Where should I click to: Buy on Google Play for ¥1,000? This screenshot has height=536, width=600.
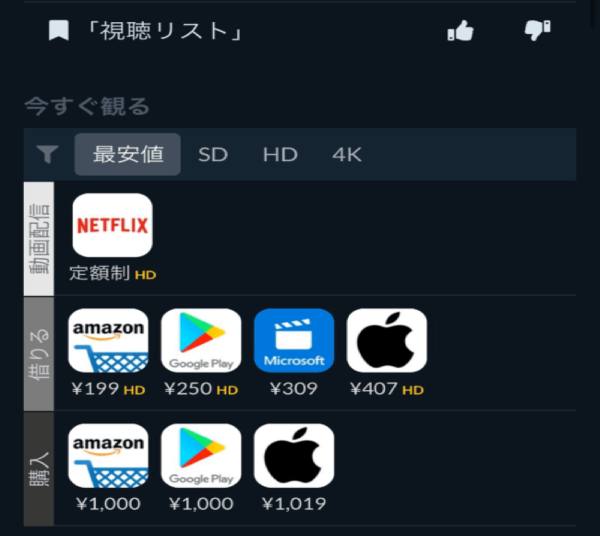[201, 456]
